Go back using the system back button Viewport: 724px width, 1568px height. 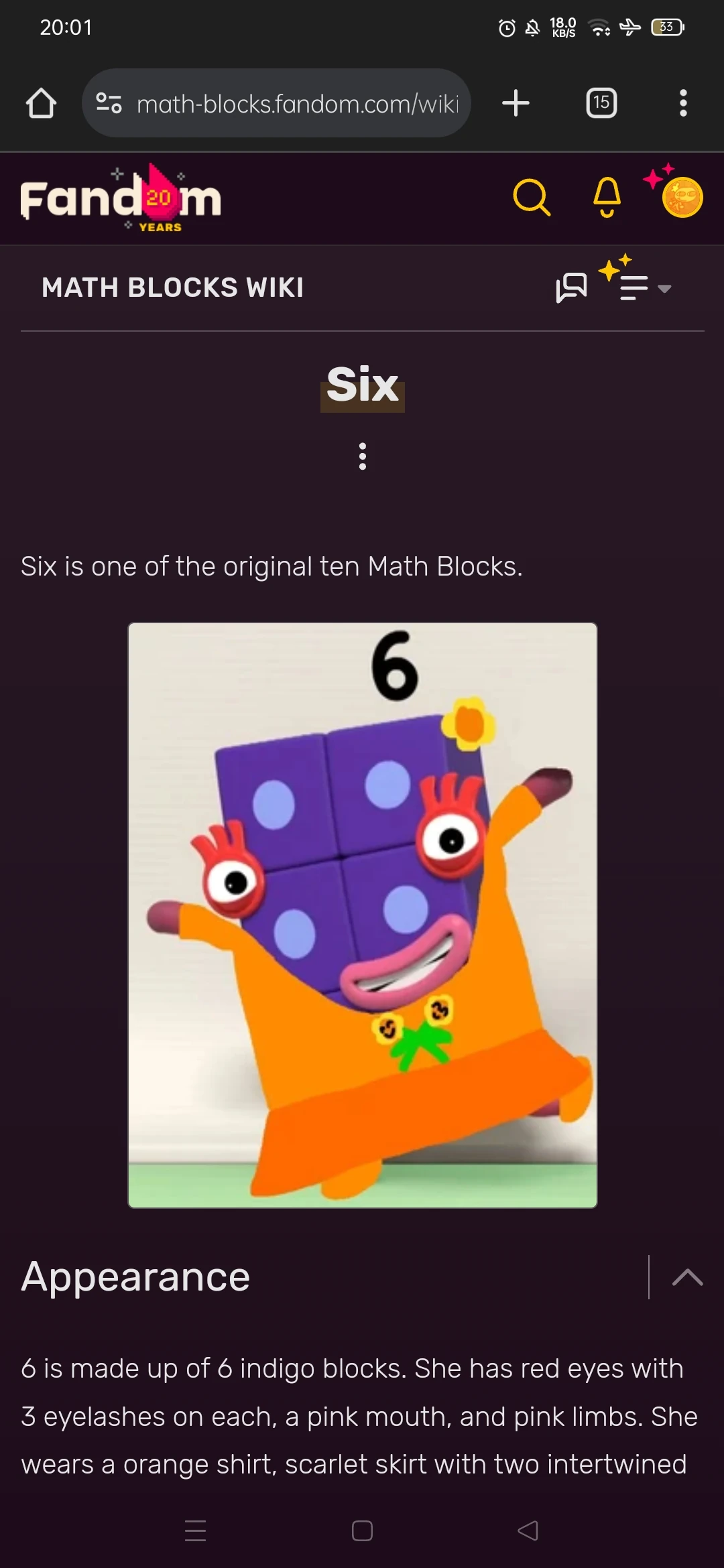528,1530
